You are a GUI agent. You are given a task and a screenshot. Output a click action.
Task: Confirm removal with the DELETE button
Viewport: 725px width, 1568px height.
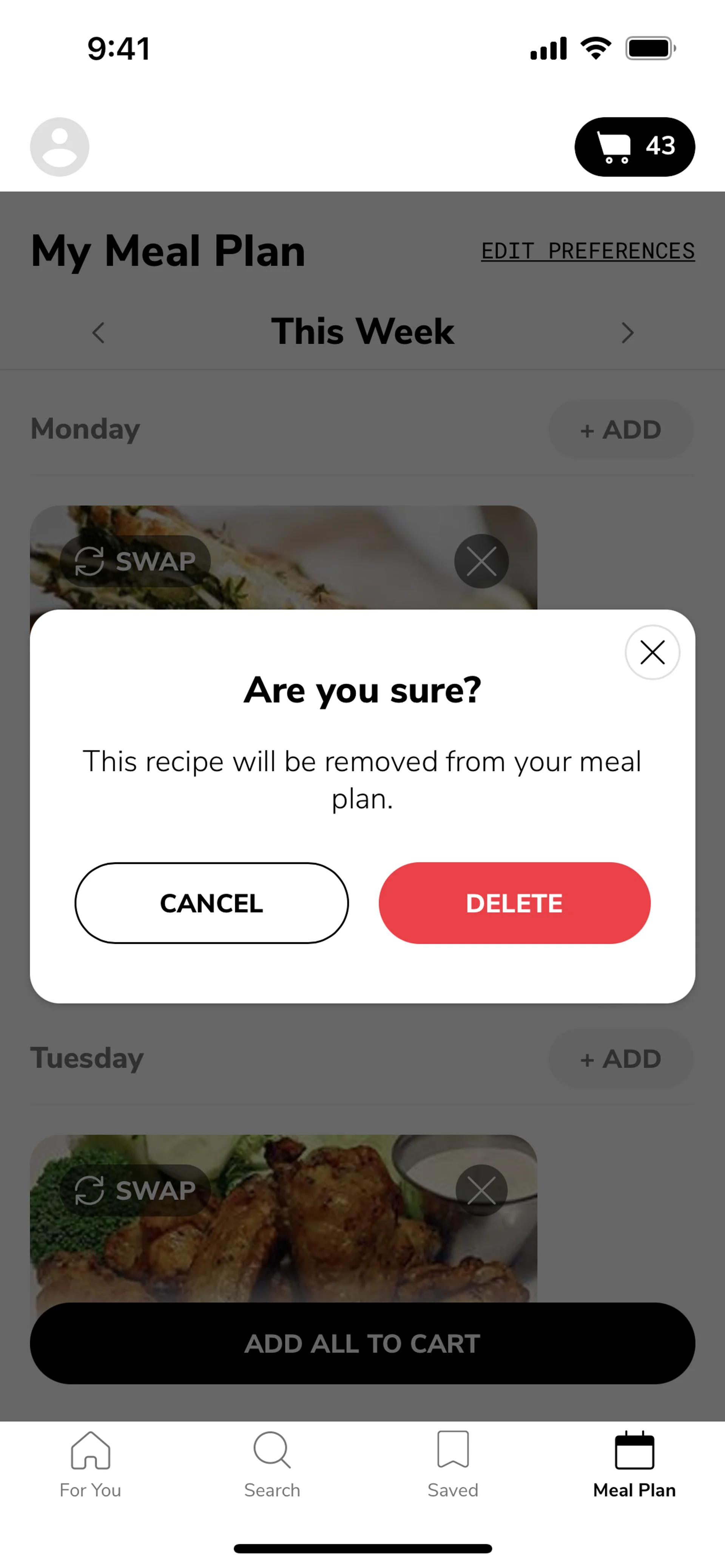(x=514, y=903)
